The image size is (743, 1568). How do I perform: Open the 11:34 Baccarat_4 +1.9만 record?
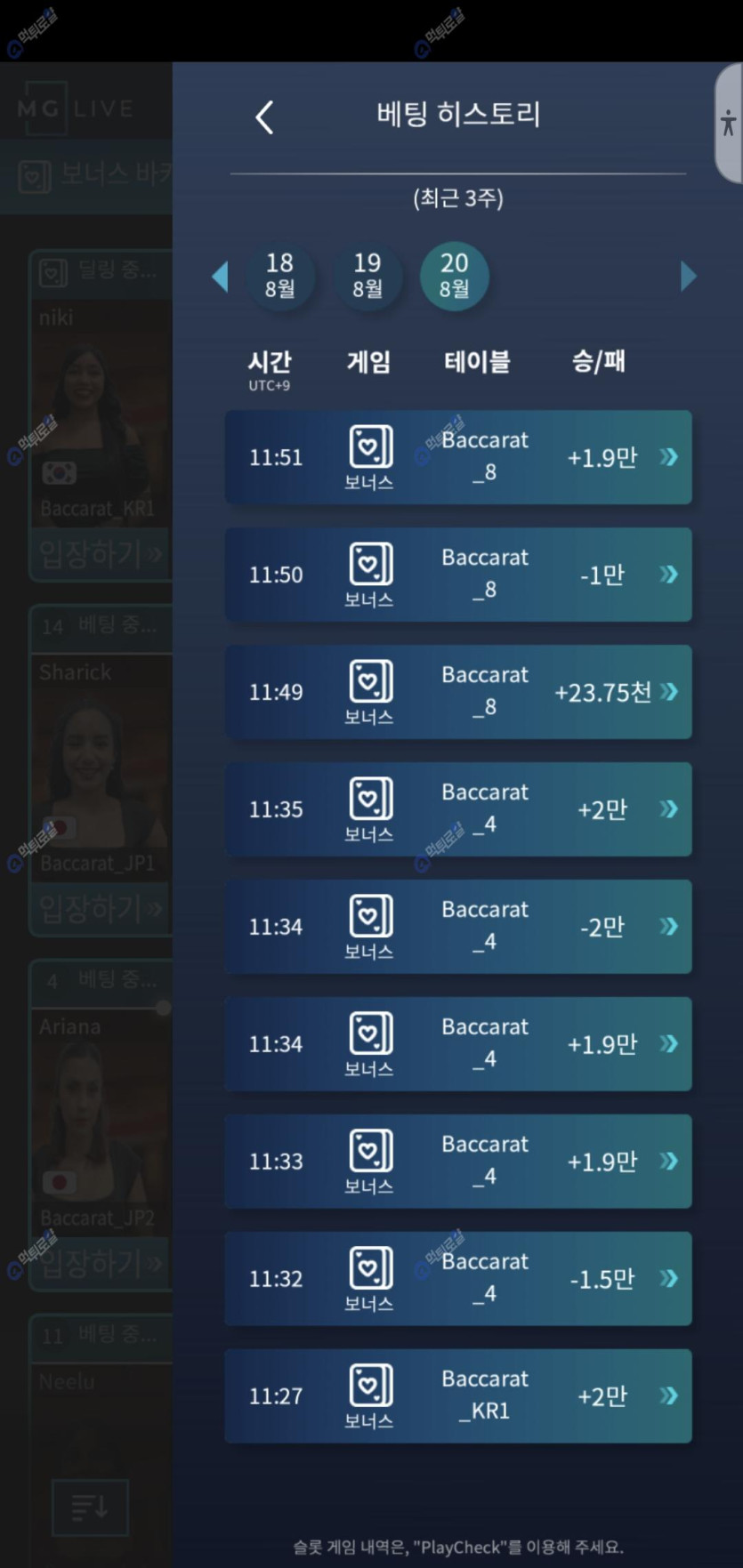457,1044
